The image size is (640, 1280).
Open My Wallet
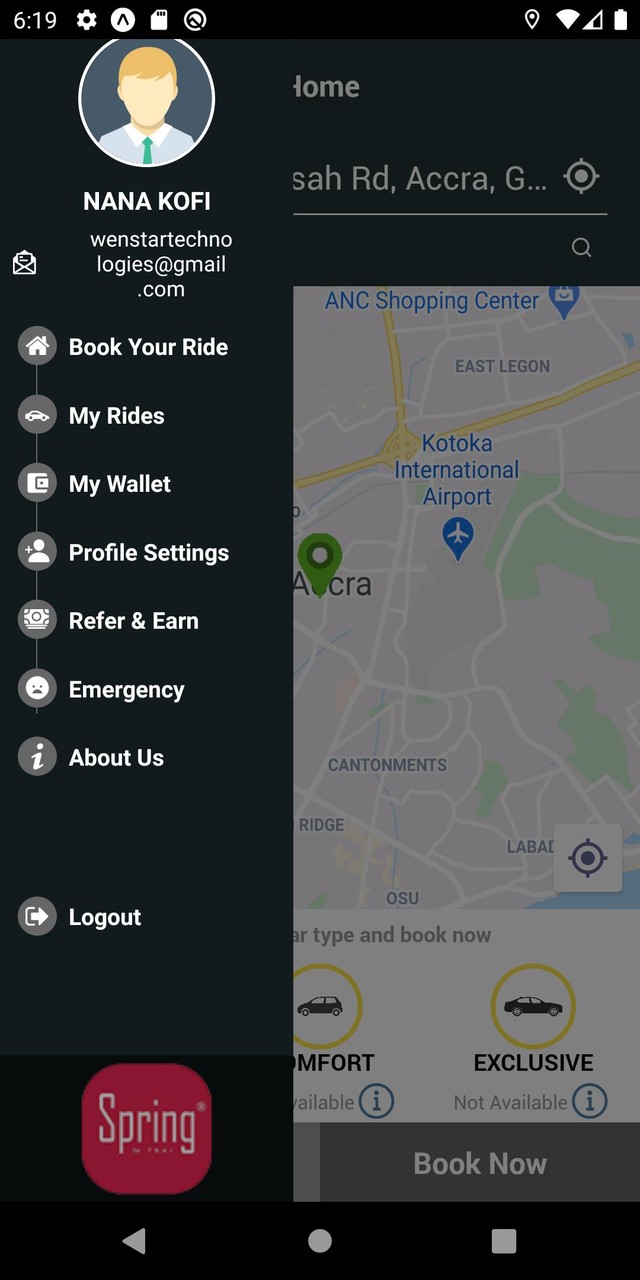(x=119, y=484)
